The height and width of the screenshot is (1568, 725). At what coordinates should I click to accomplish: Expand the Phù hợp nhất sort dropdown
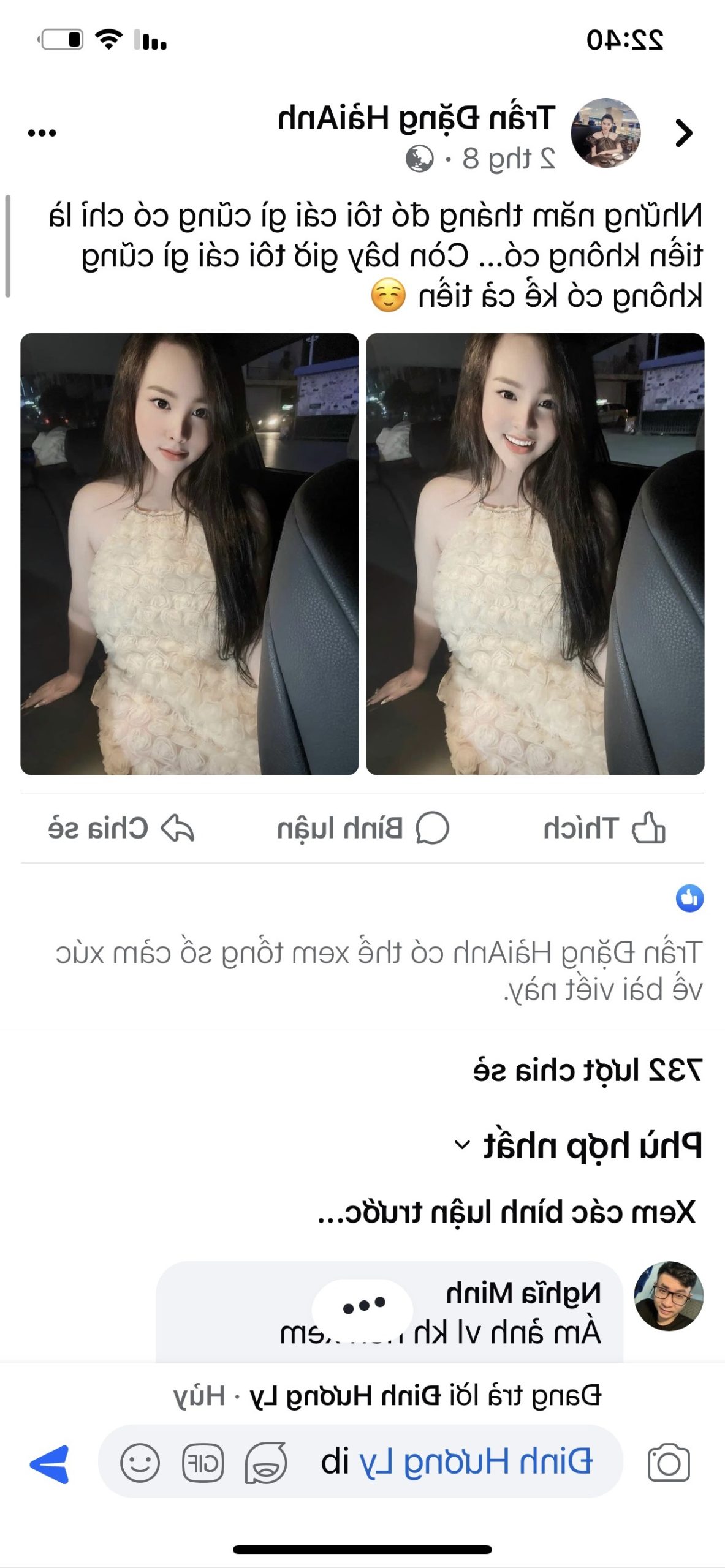pyautogui.click(x=579, y=1145)
